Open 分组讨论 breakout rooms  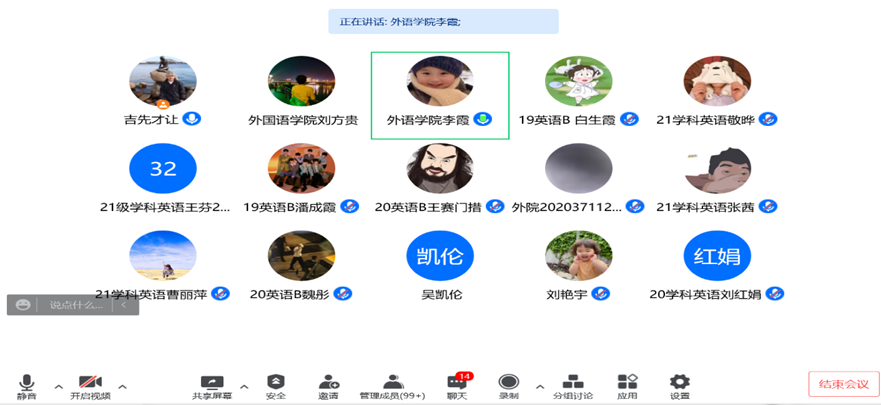click(573, 385)
